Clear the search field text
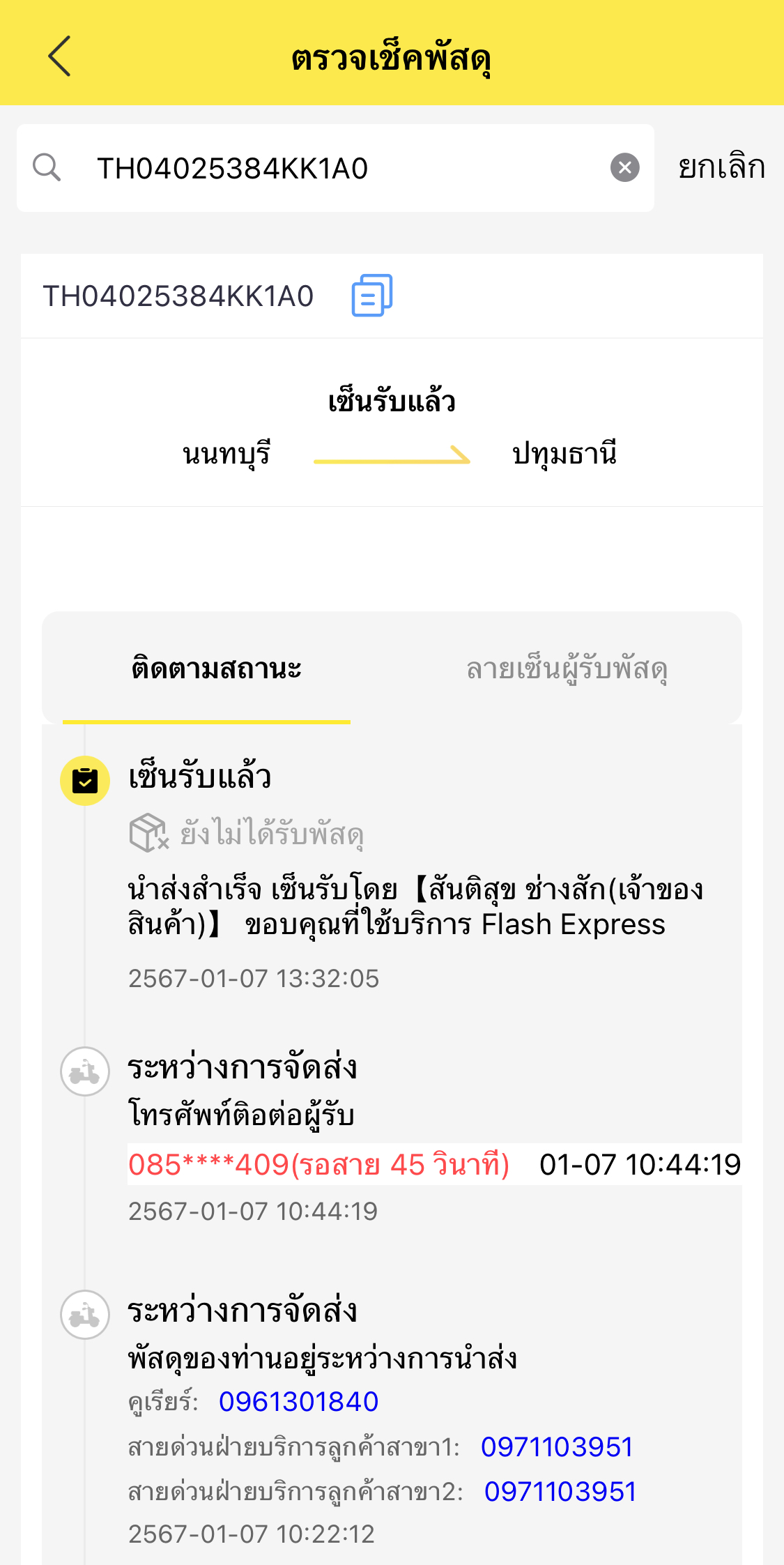This screenshot has width=784, height=1565. tap(624, 168)
